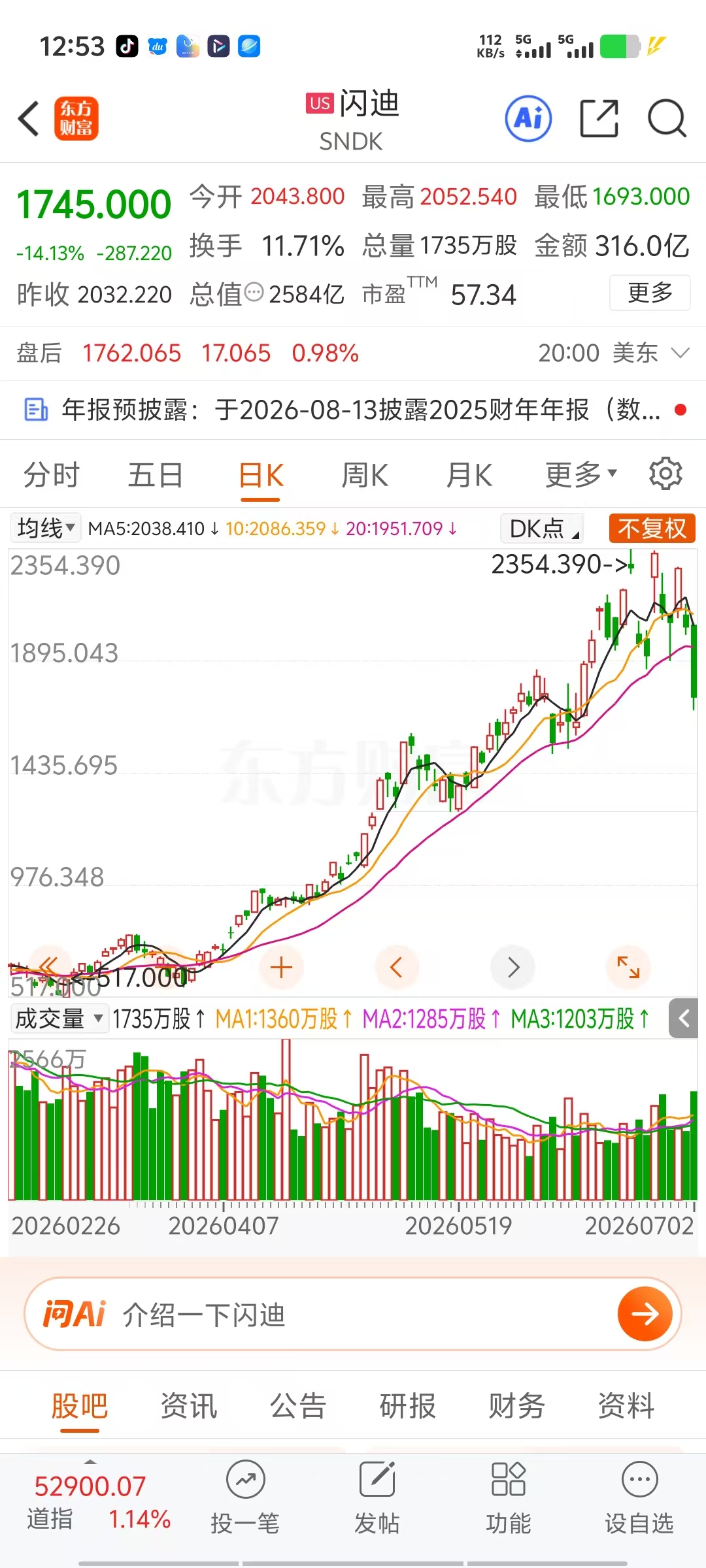The height and width of the screenshot is (1568, 706).
Task: Switch to the 资讯 tab
Action: coord(189,1406)
